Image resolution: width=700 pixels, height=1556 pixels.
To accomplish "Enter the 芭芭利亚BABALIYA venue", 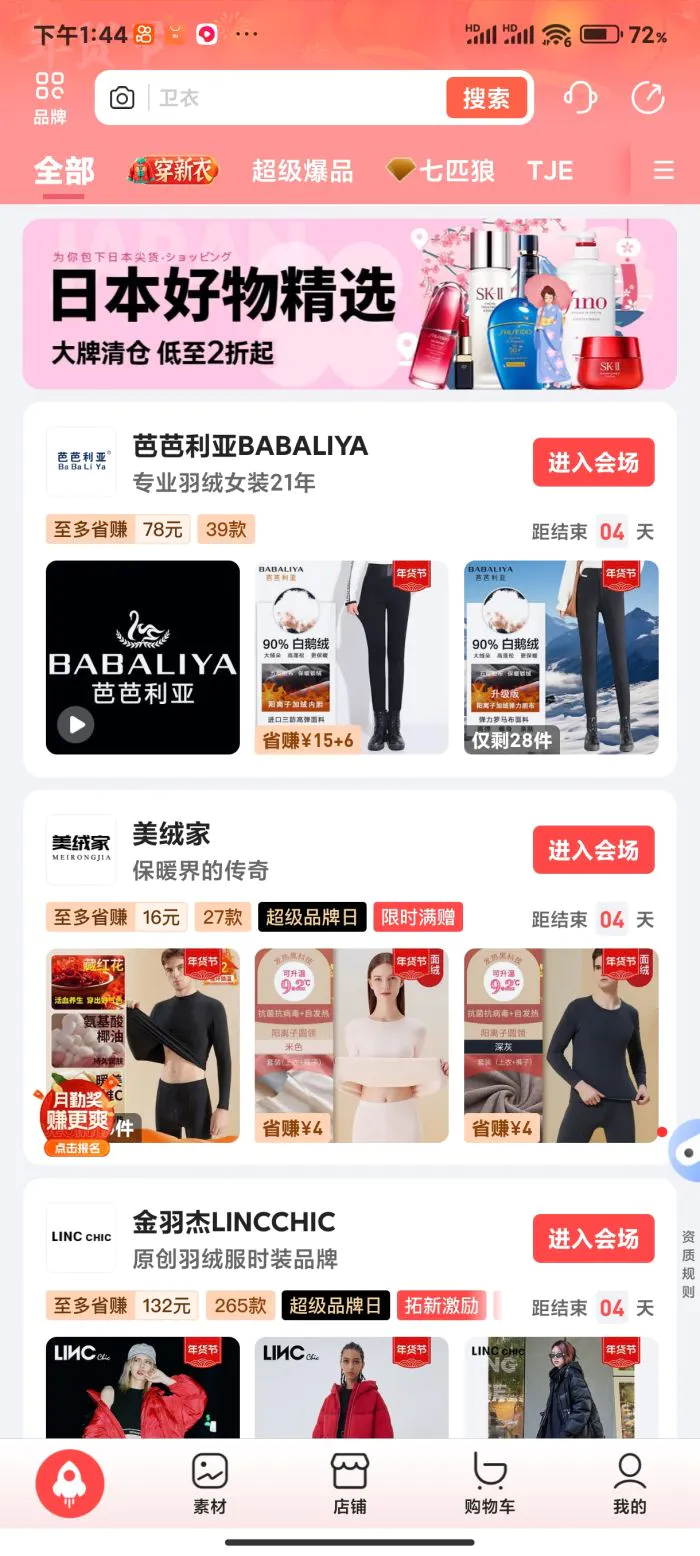I will tap(593, 462).
